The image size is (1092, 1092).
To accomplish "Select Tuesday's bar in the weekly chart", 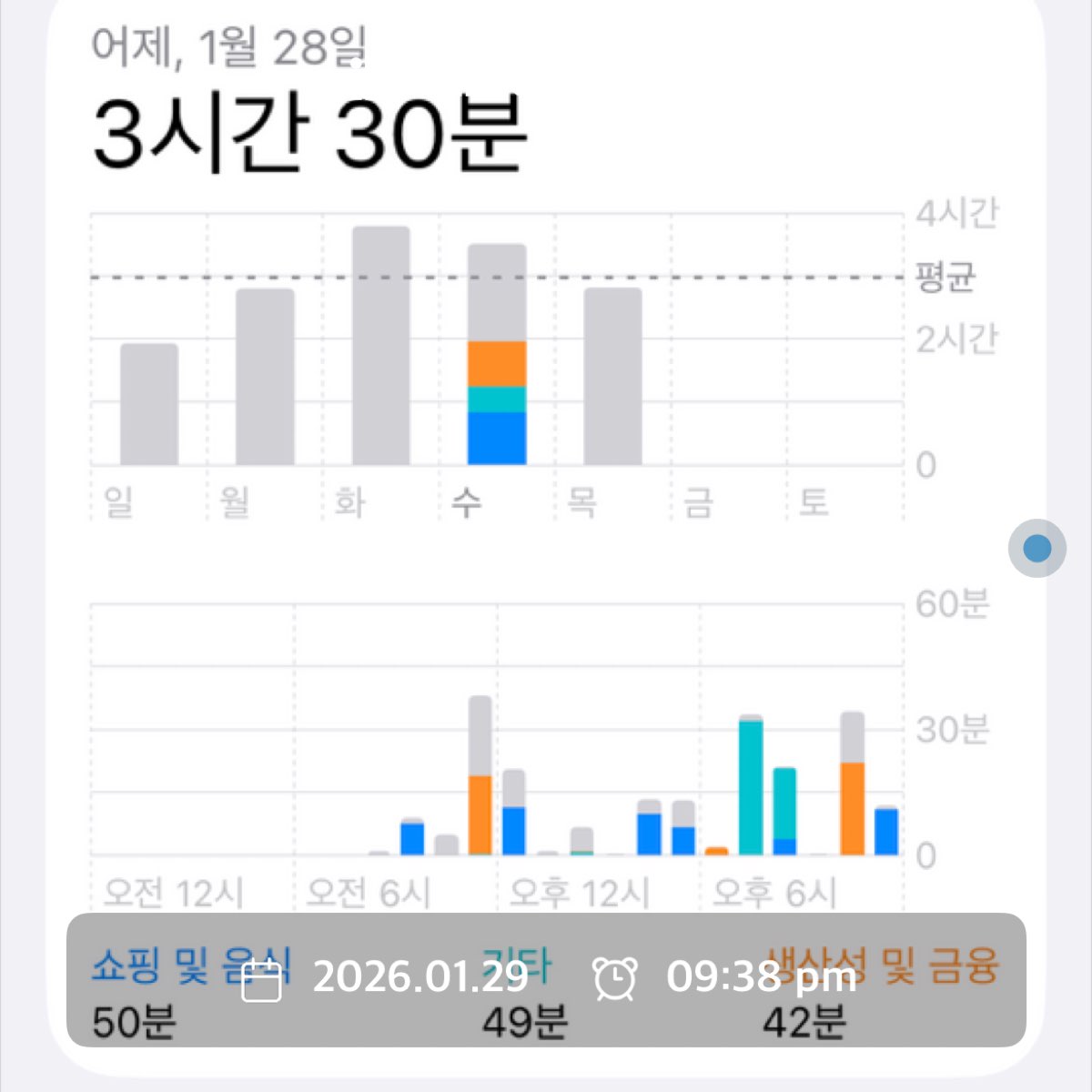I will (x=381, y=347).
